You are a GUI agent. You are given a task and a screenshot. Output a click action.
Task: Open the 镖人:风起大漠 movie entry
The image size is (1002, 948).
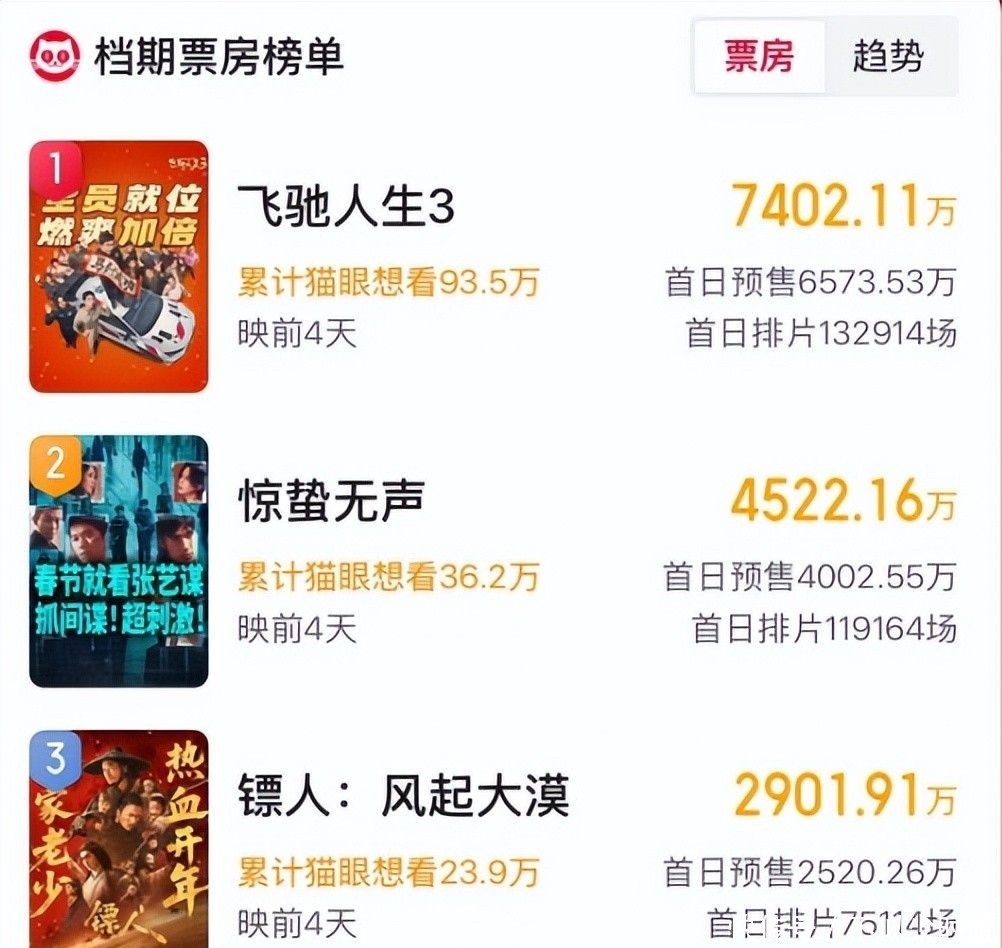pyautogui.click(x=403, y=796)
